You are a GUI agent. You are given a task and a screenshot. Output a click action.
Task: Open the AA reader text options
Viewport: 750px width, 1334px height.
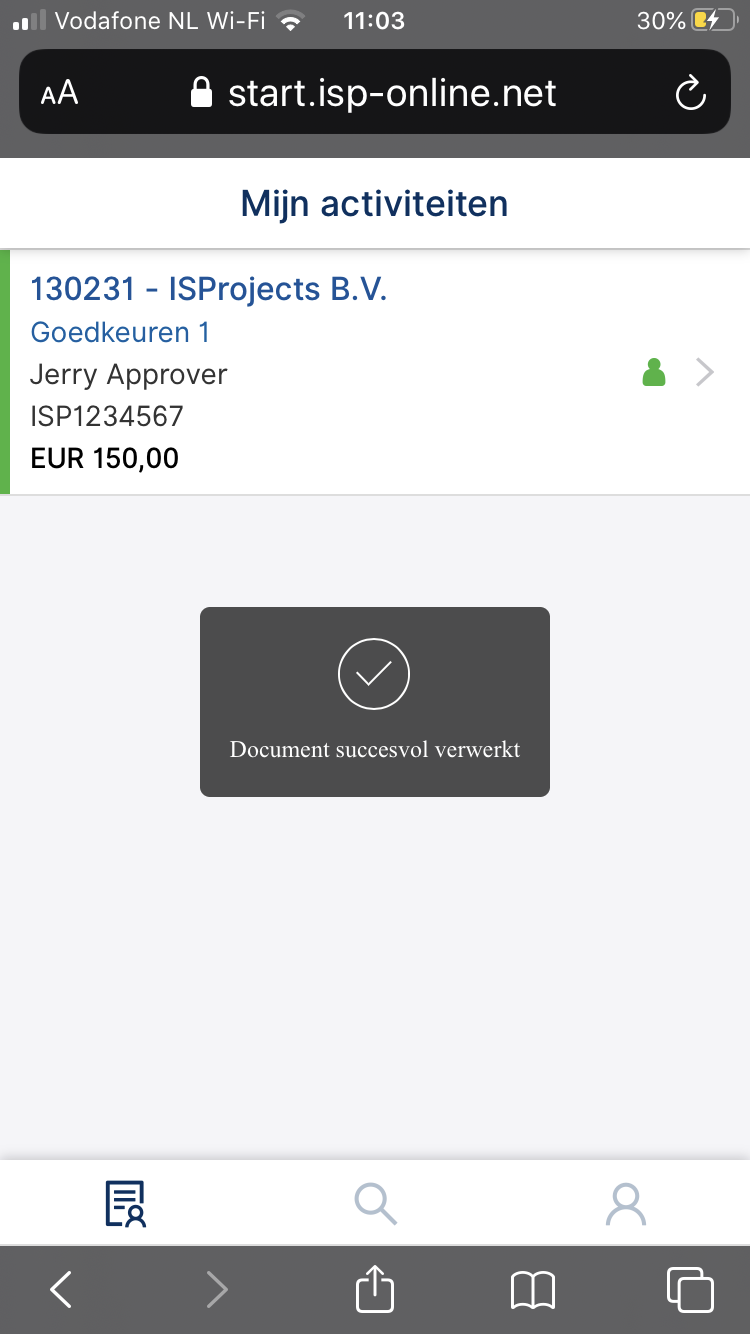pos(59,94)
